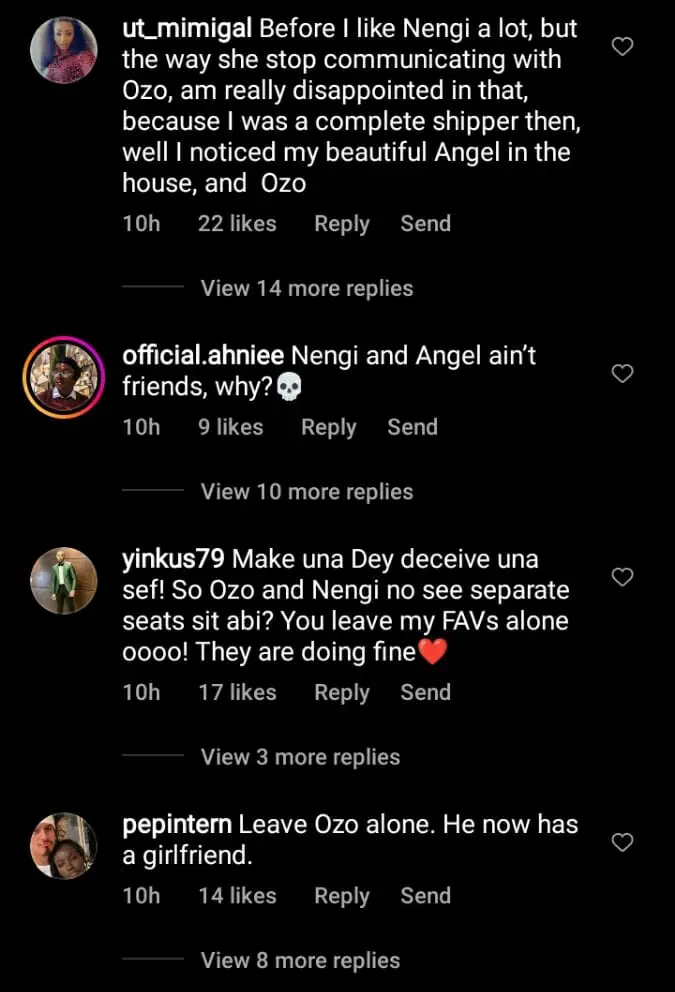The width and height of the screenshot is (675, 992).
Task: Send ut_mimigal's comment to someone
Action: pyautogui.click(x=425, y=224)
